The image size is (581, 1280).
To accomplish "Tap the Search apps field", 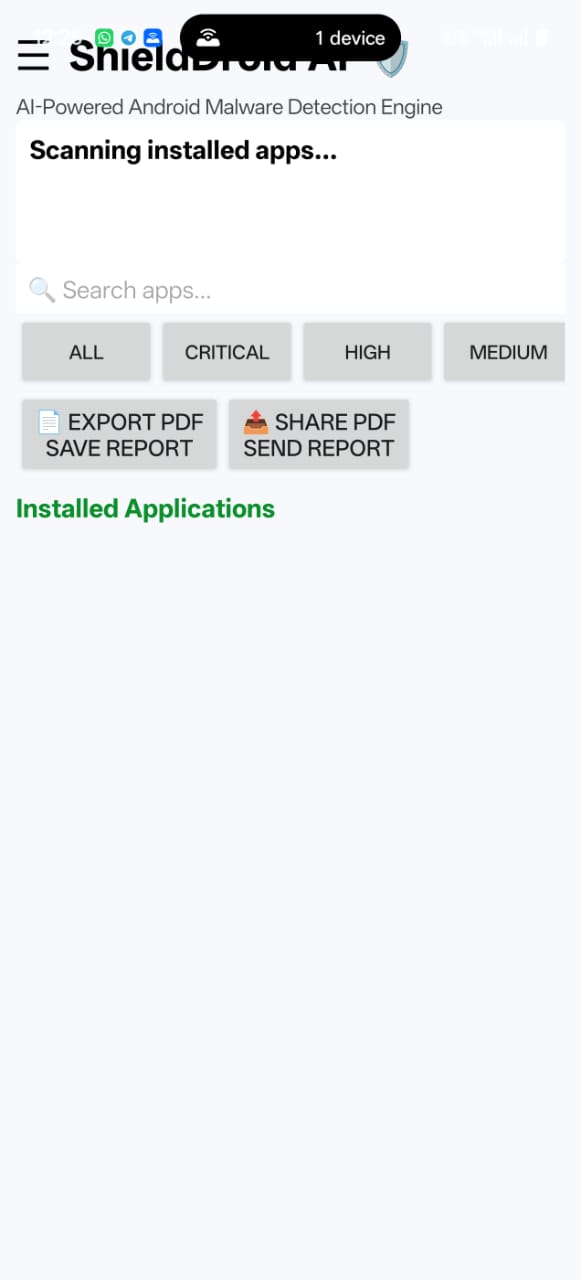I will coord(290,290).
